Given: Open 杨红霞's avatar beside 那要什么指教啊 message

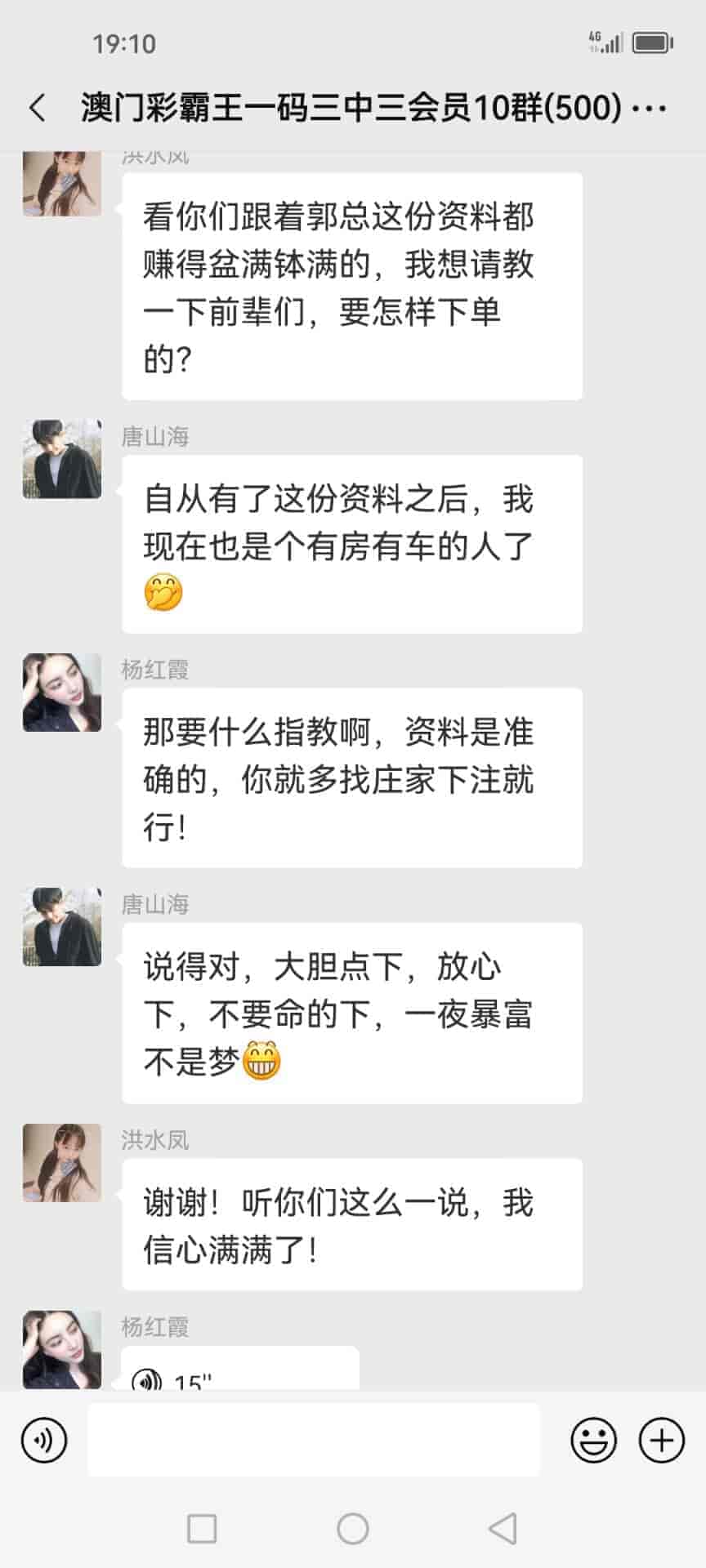Looking at the screenshot, I should coord(62,693).
